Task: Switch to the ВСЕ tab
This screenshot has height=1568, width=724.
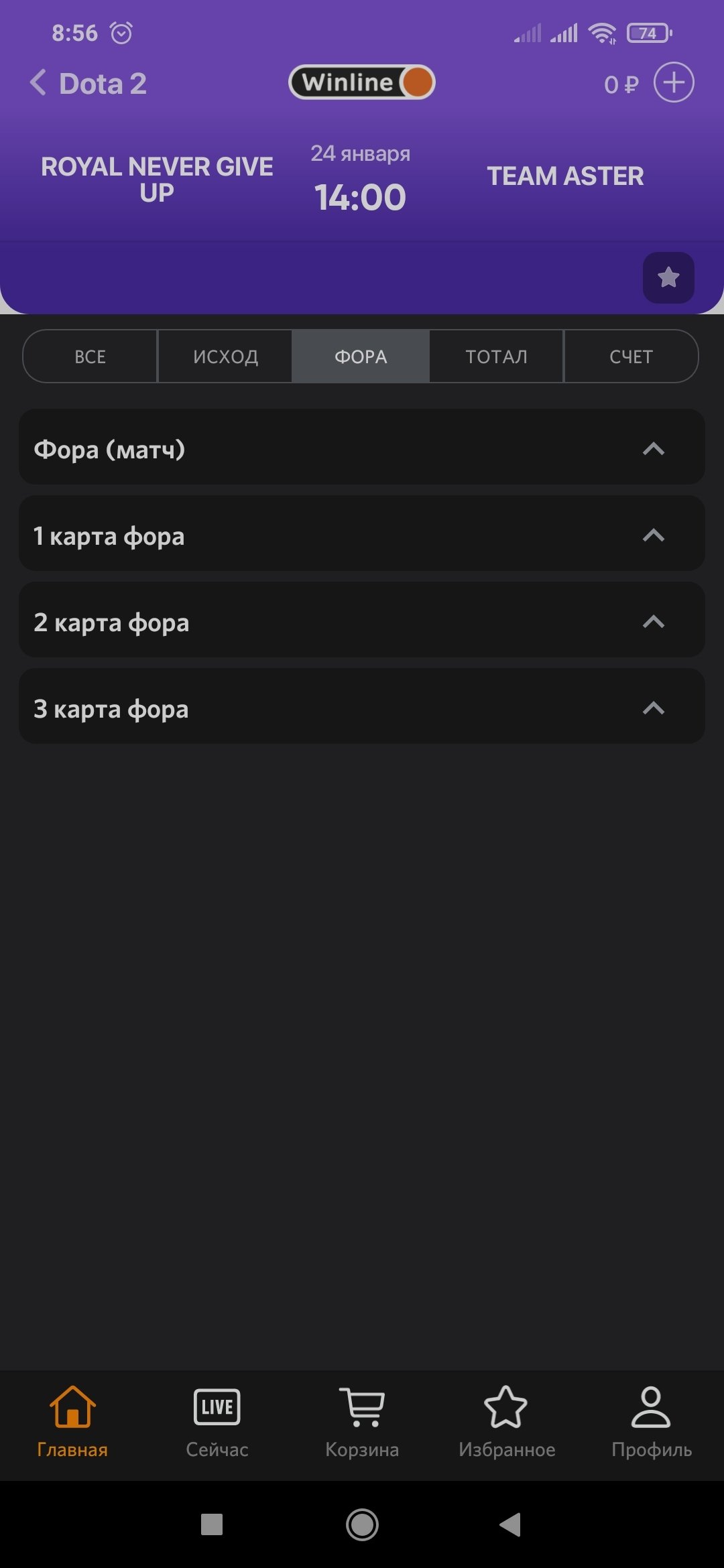Action: pyautogui.click(x=90, y=356)
